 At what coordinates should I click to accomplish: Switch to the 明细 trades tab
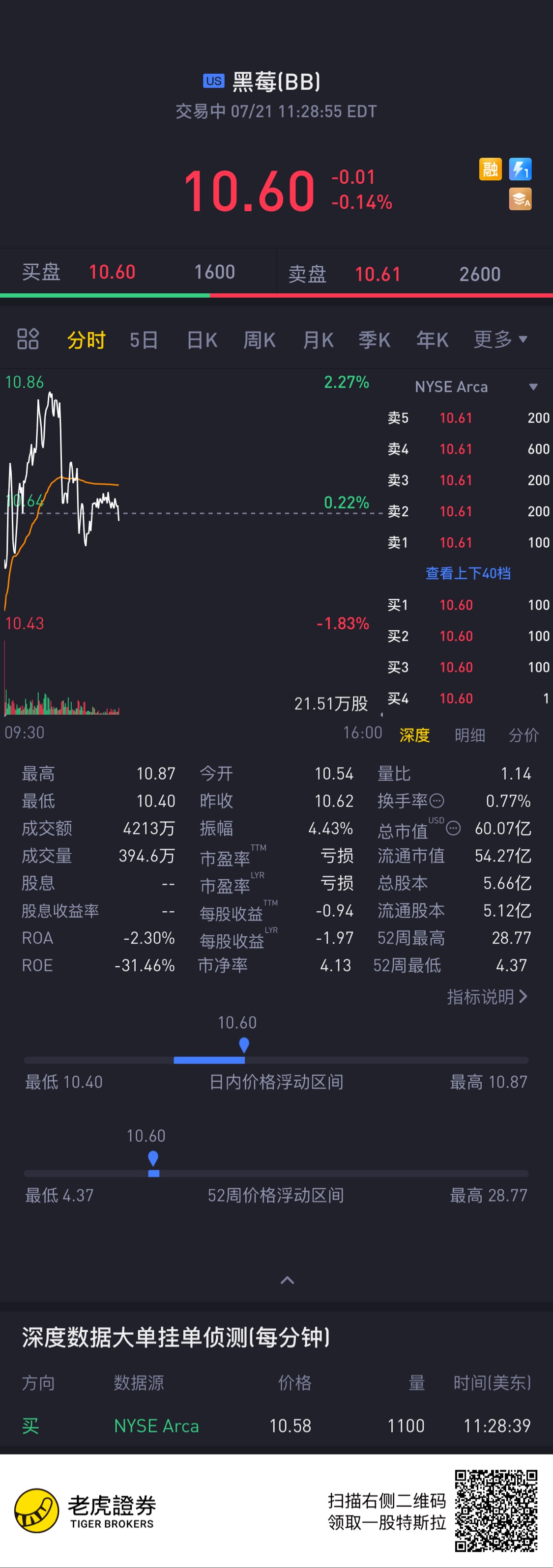point(469,735)
